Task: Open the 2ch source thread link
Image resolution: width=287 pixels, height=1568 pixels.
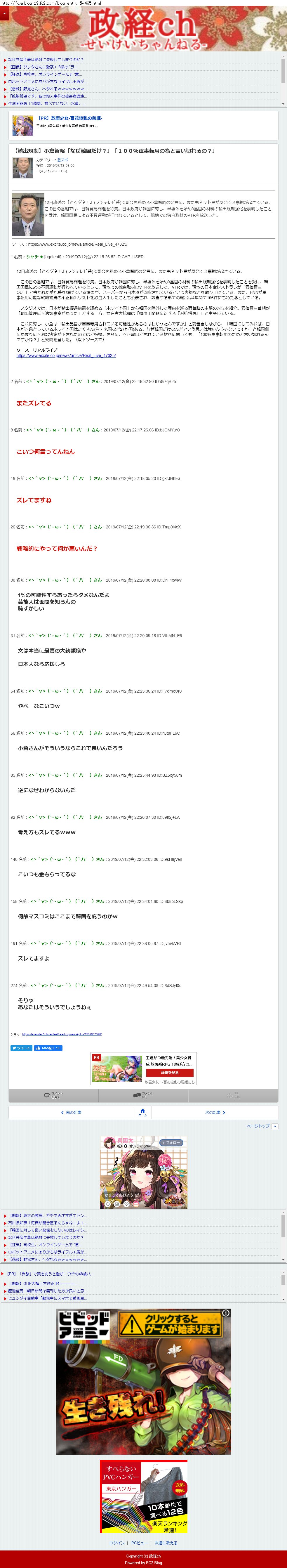Action: pos(61,1034)
